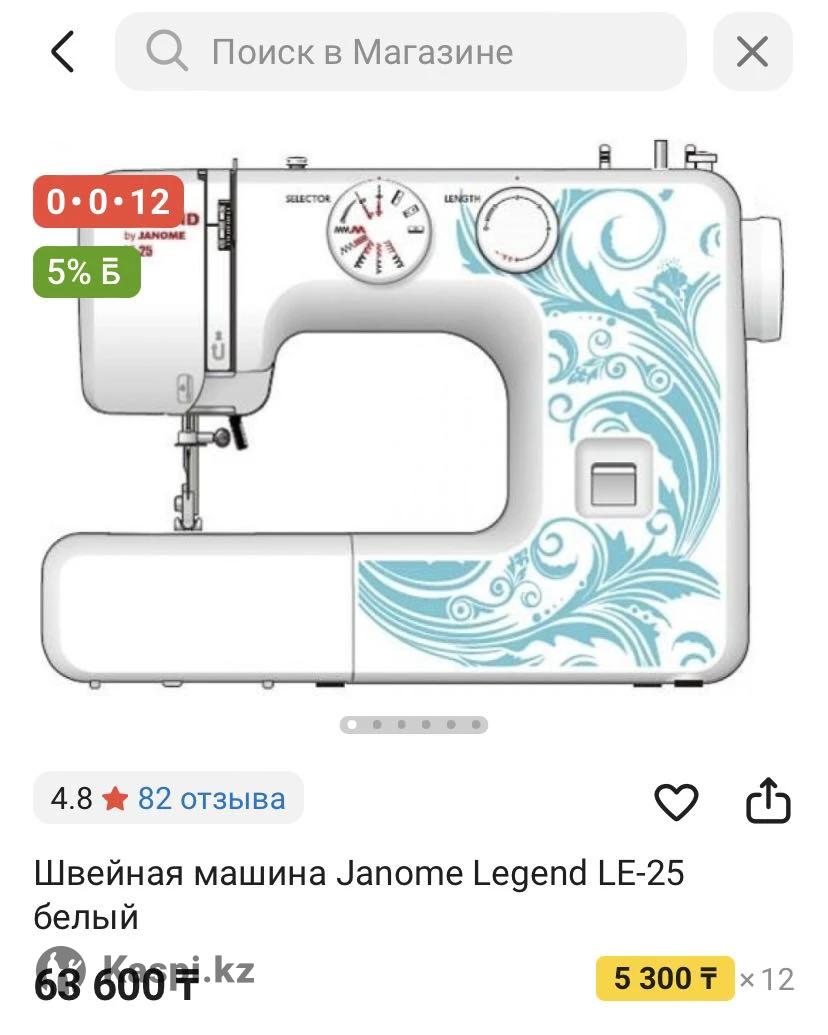Add the sewing machine to favorites
This screenshot has height=1035, width=828.
[676, 801]
